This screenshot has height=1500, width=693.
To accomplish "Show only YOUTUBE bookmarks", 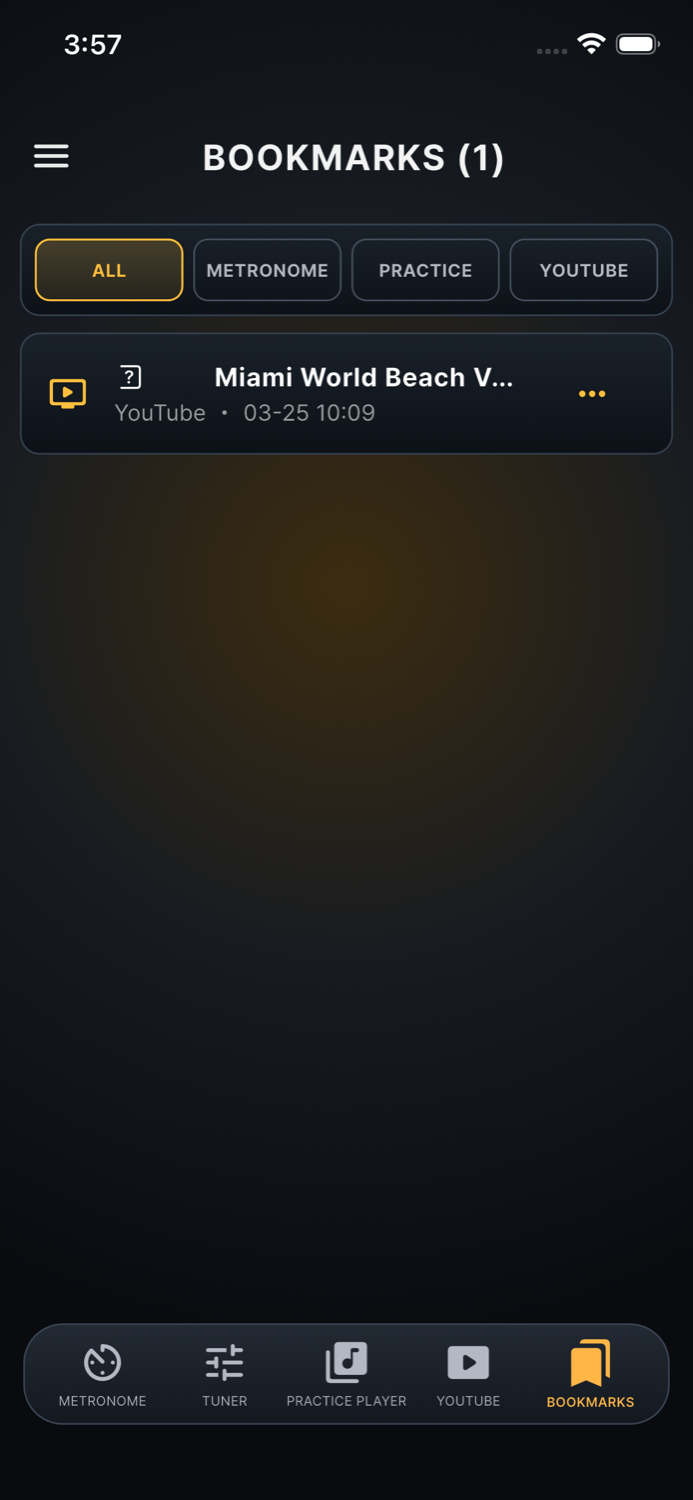I will pyautogui.click(x=584, y=270).
